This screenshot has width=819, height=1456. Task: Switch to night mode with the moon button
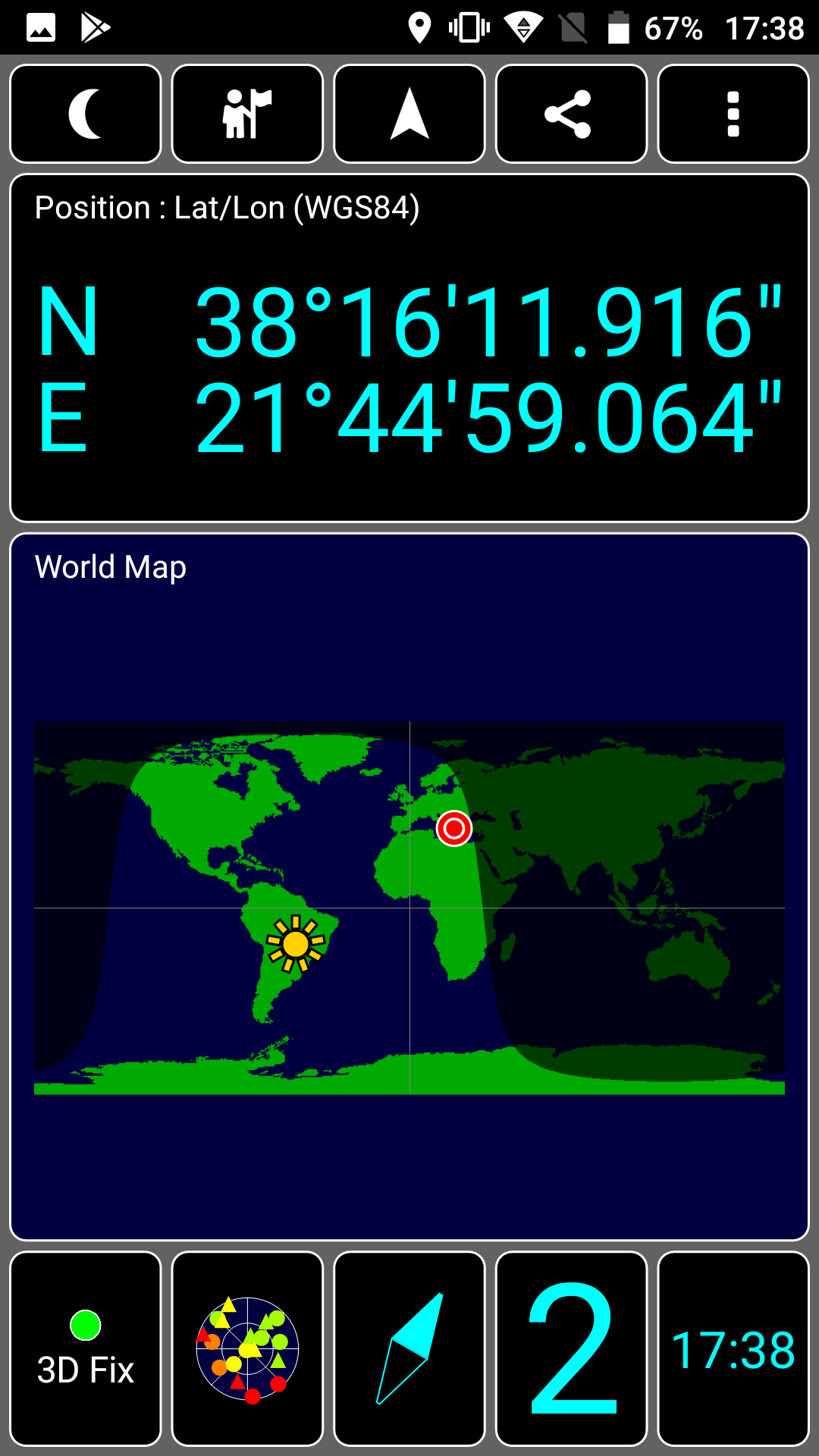pos(86,114)
